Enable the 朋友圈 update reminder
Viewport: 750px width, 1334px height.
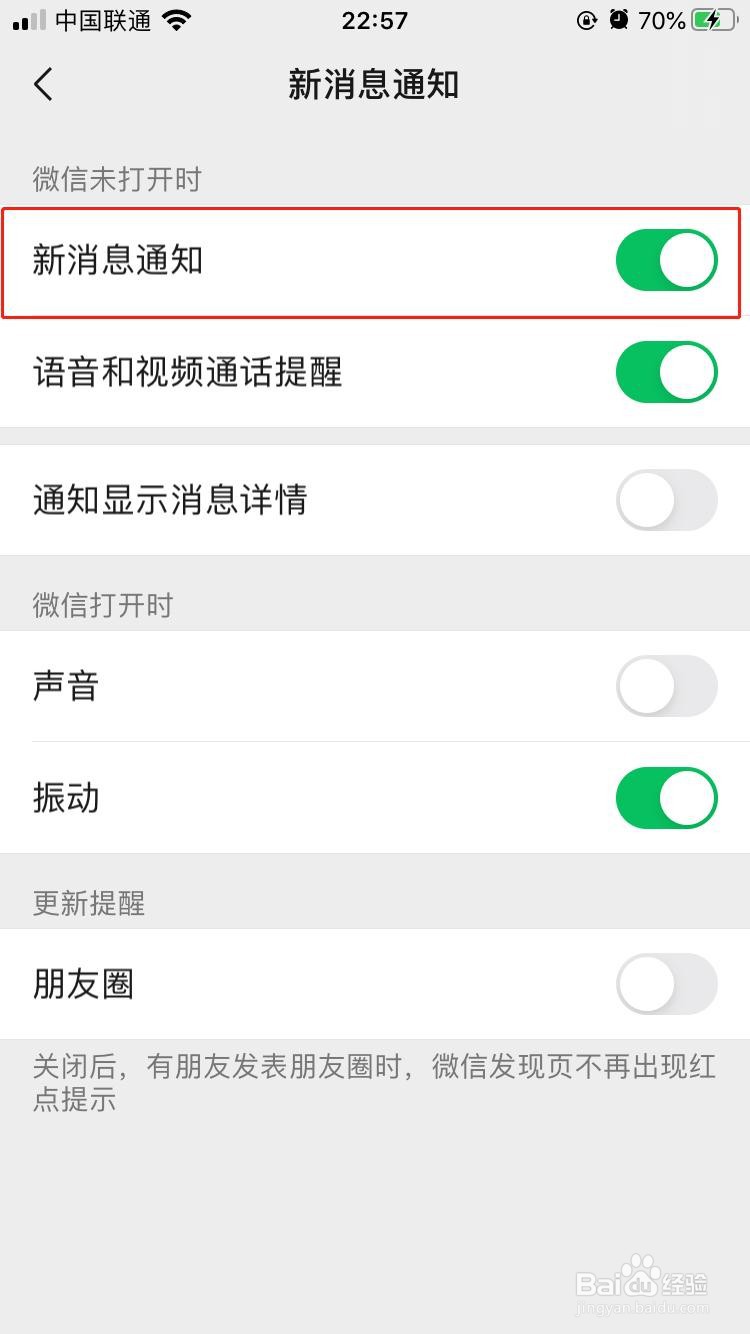pyautogui.click(x=666, y=984)
